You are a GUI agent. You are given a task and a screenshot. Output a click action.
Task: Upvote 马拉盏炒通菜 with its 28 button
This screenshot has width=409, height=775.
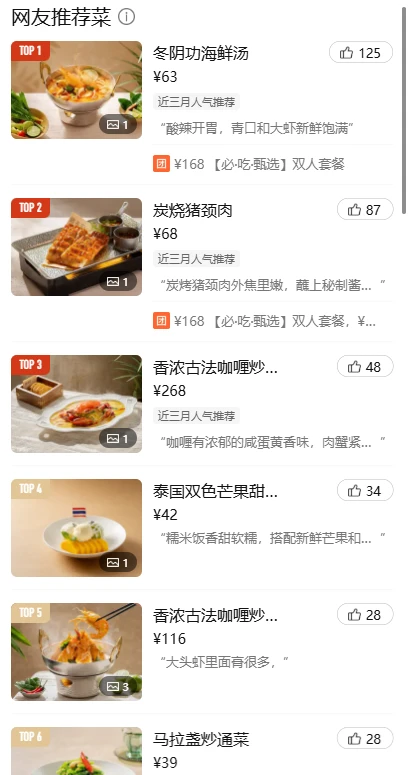tap(365, 739)
